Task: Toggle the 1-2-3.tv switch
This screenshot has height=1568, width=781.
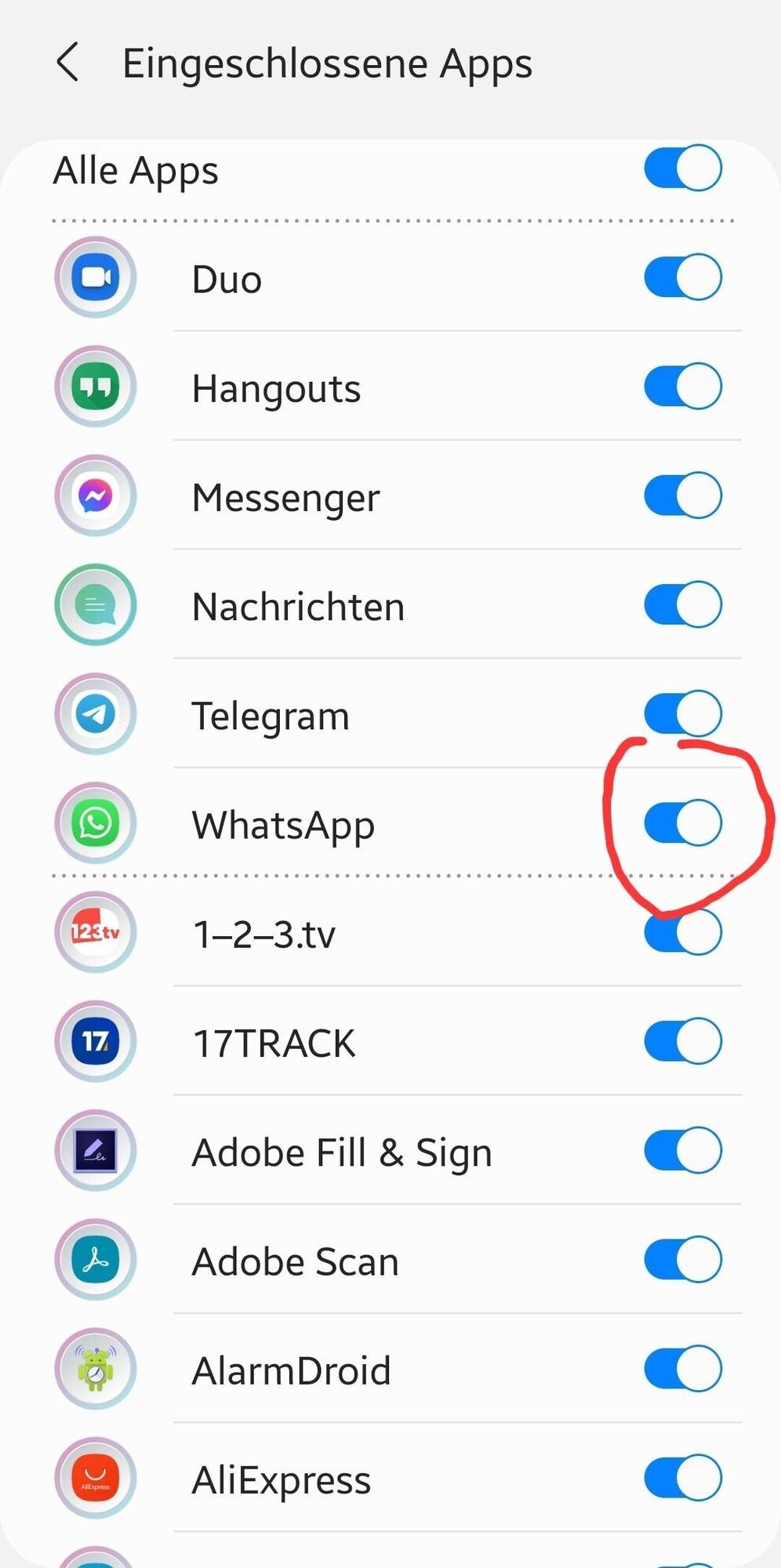Action: (682, 932)
